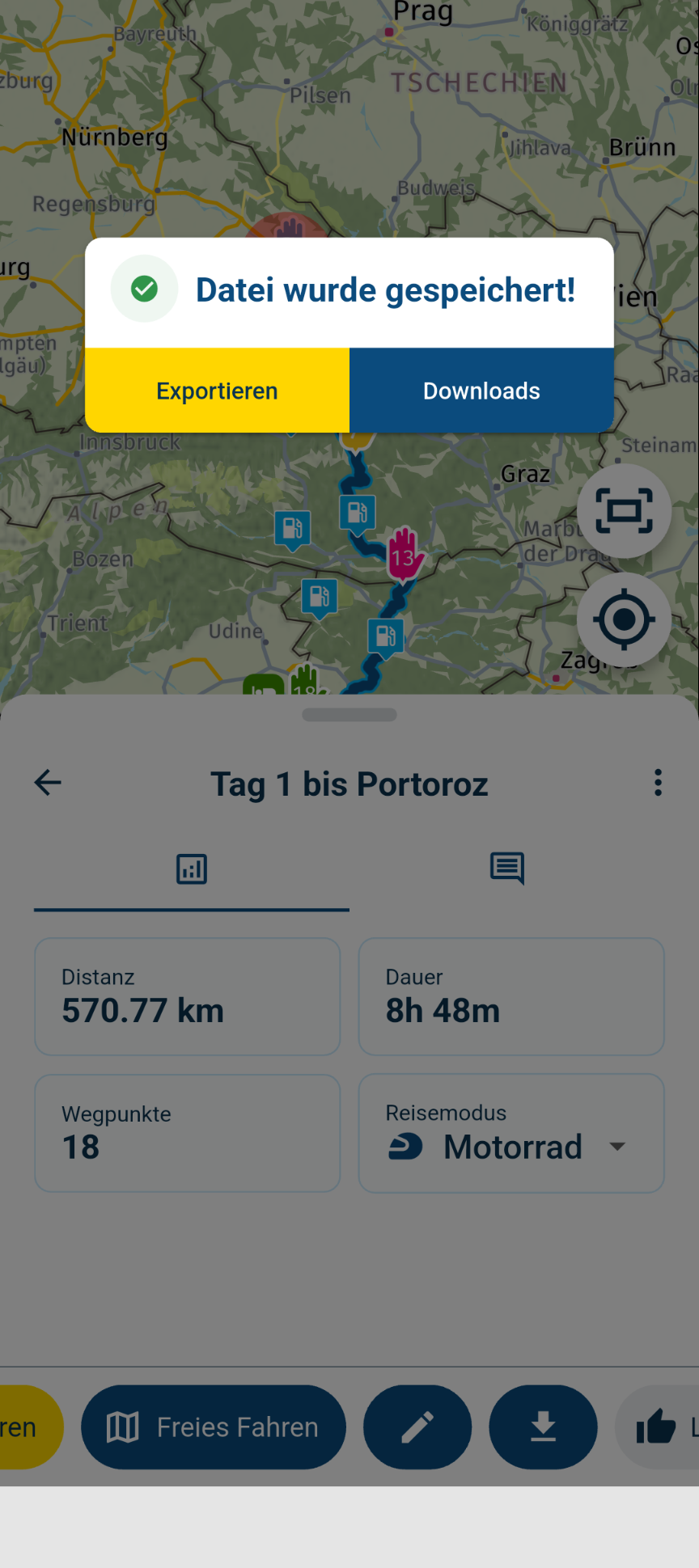This screenshot has width=699, height=1568.
Task: Tap the green success checkmark icon
Action: click(144, 288)
